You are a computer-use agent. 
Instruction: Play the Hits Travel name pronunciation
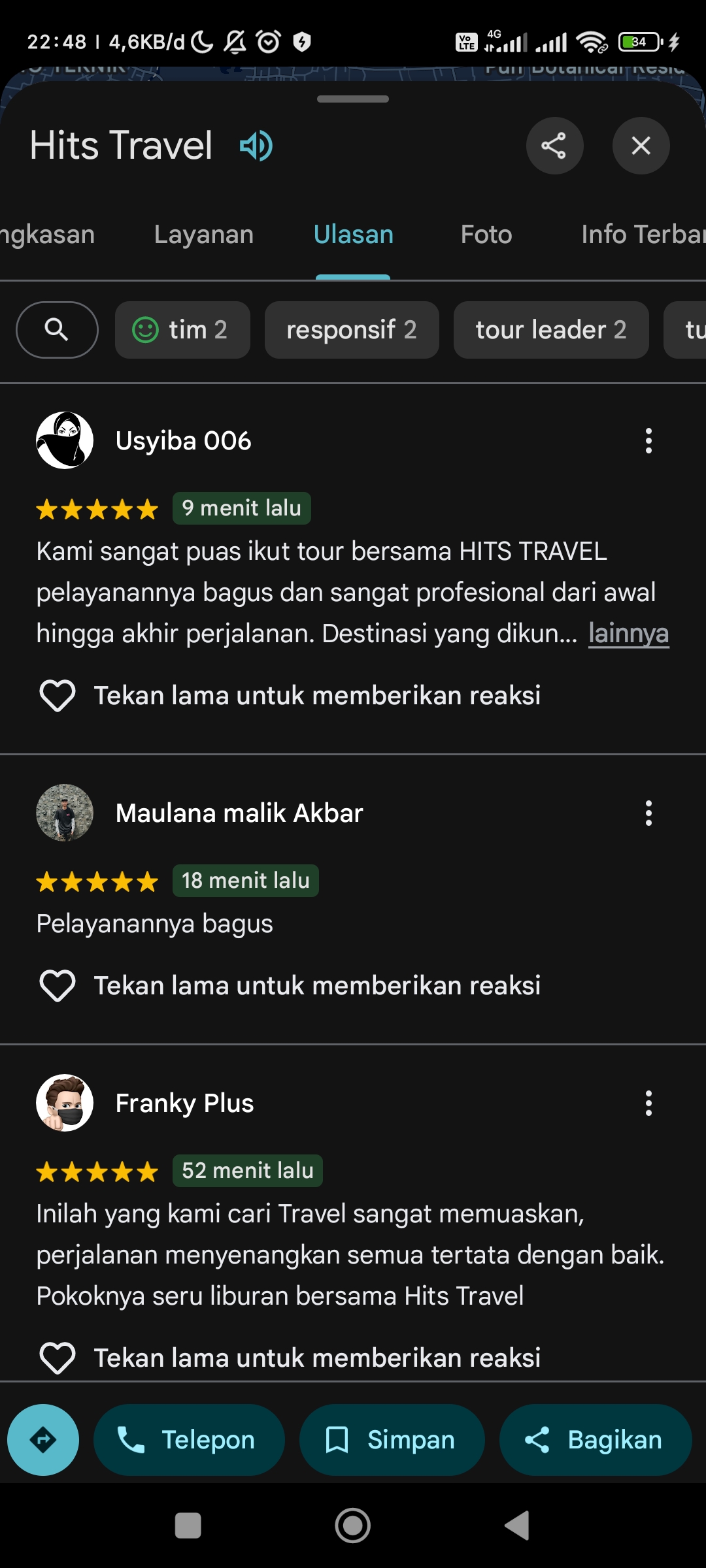tap(256, 146)
